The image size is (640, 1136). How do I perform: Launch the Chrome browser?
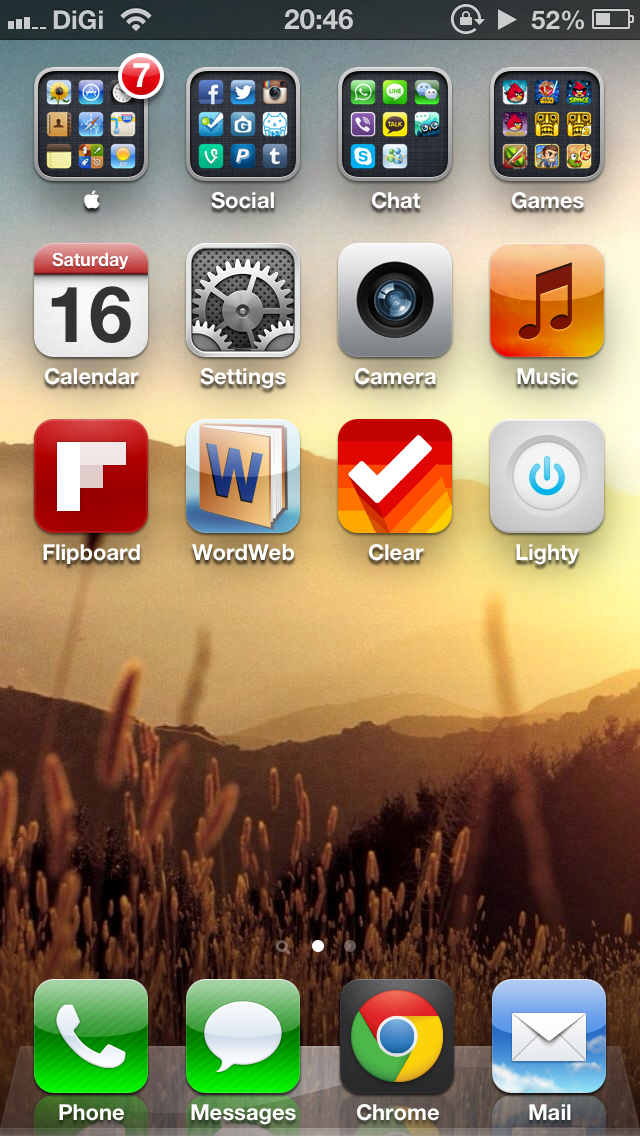coord(397,1036)
